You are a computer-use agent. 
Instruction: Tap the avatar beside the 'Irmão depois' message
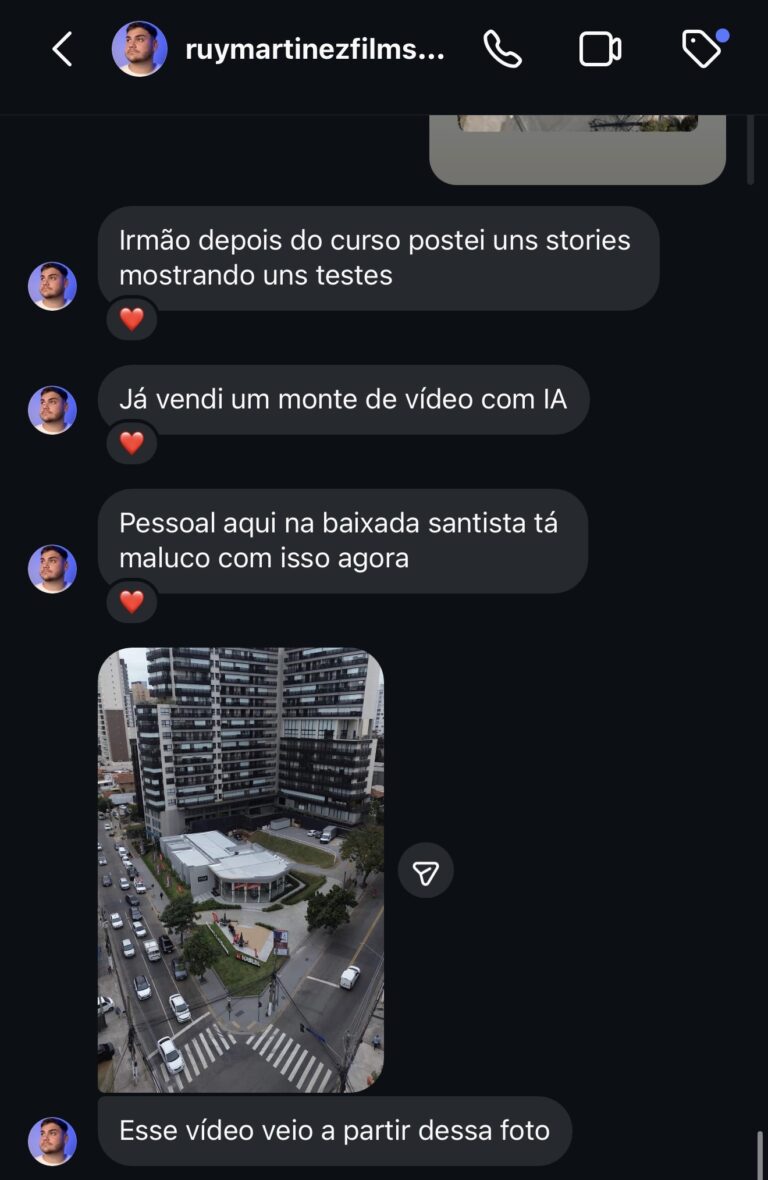tap(52, 285)
